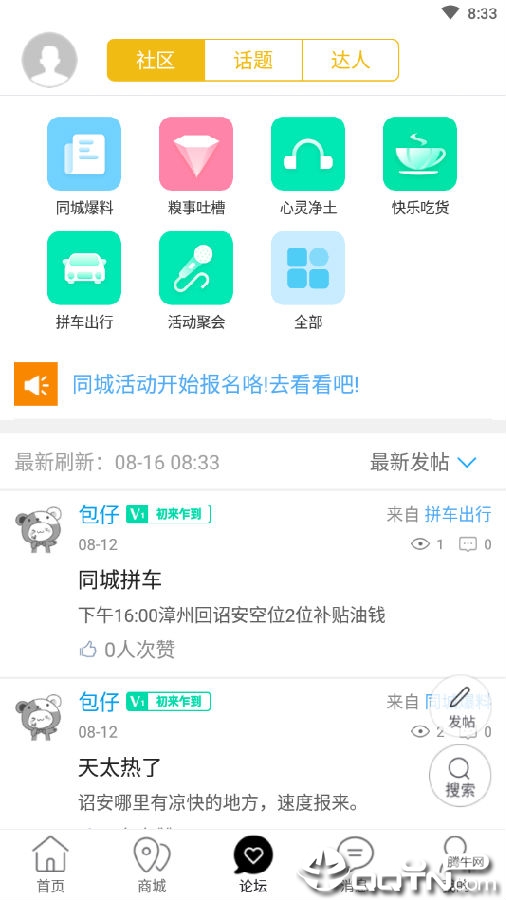
Task: Go to the 商城 tab
Action: pos(151,864)
